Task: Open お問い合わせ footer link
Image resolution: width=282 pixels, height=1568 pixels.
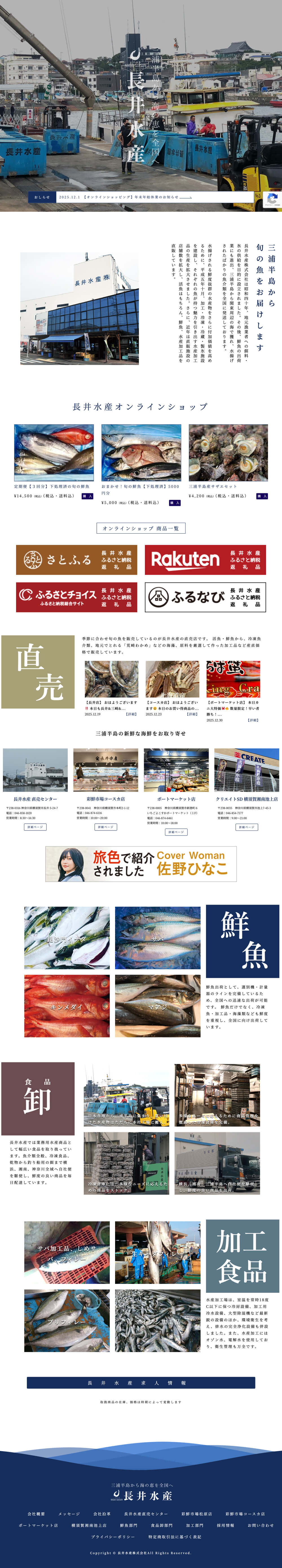Action: pyautogui.click(x=260, y=1525)
